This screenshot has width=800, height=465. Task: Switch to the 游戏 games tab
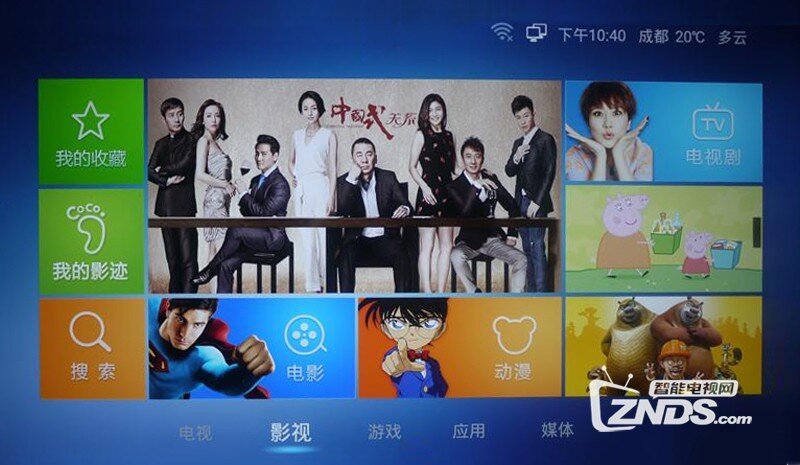(x=384, y=432)
